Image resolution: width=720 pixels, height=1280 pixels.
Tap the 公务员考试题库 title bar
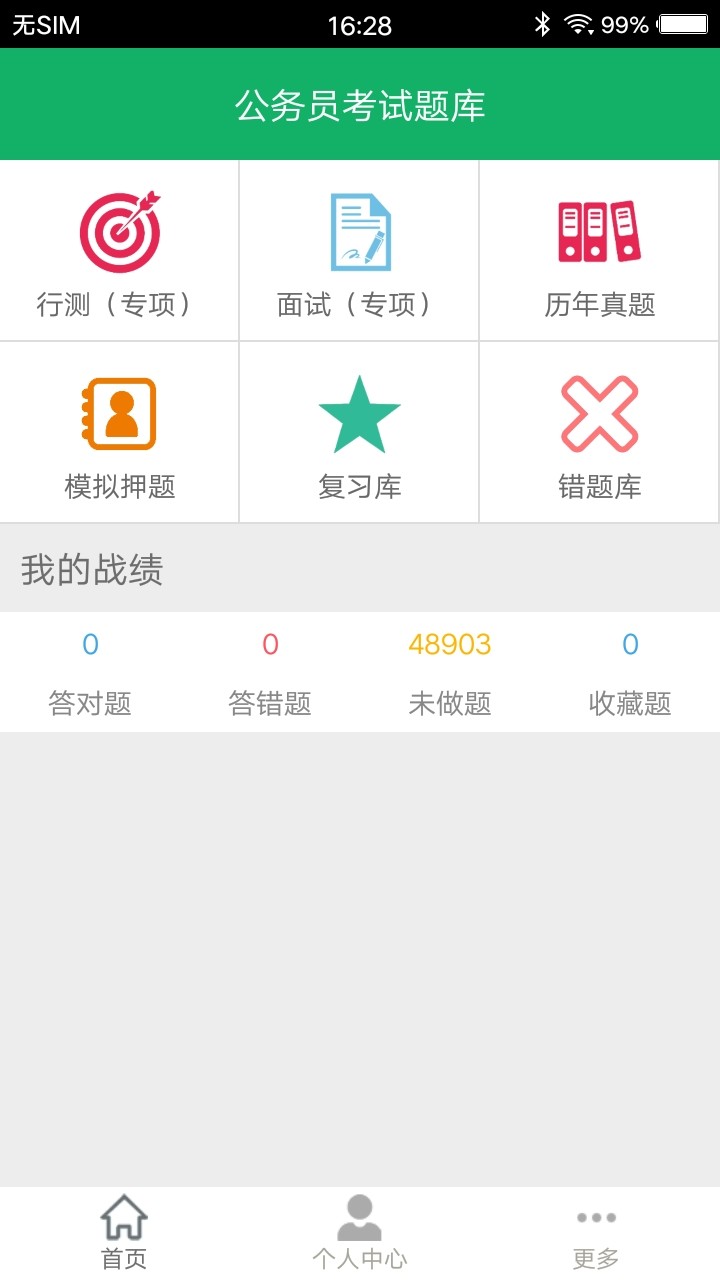(360, 104)
